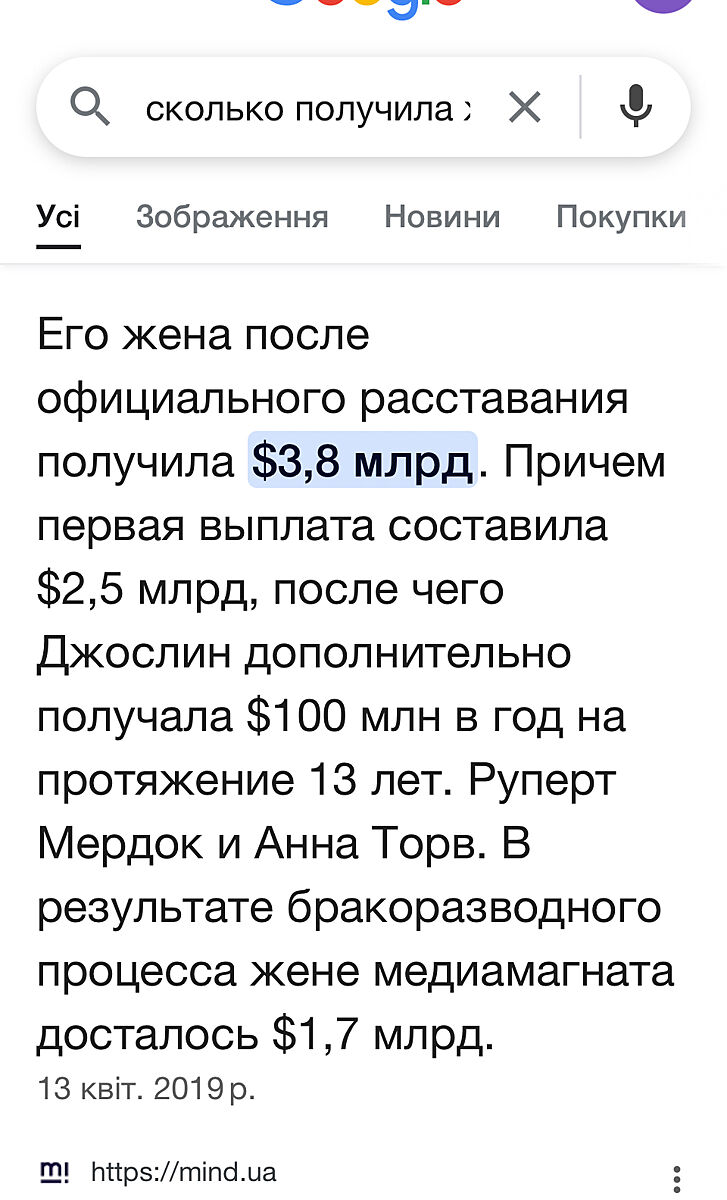The image size is (727, 1200).
Task: Switch to the Зображення tab
Action: point(232,216)
